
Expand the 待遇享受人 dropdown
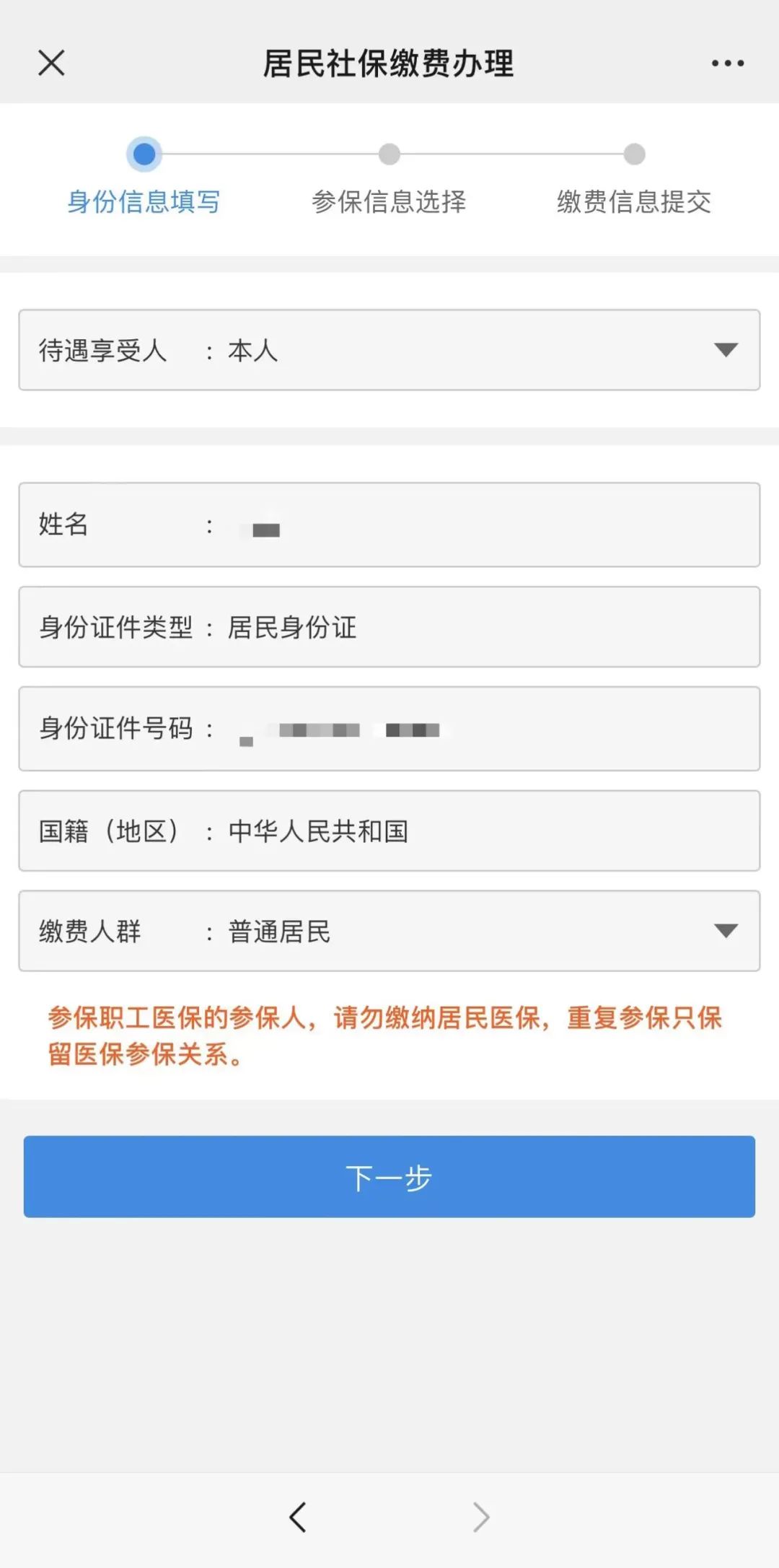tap(725, 350)
